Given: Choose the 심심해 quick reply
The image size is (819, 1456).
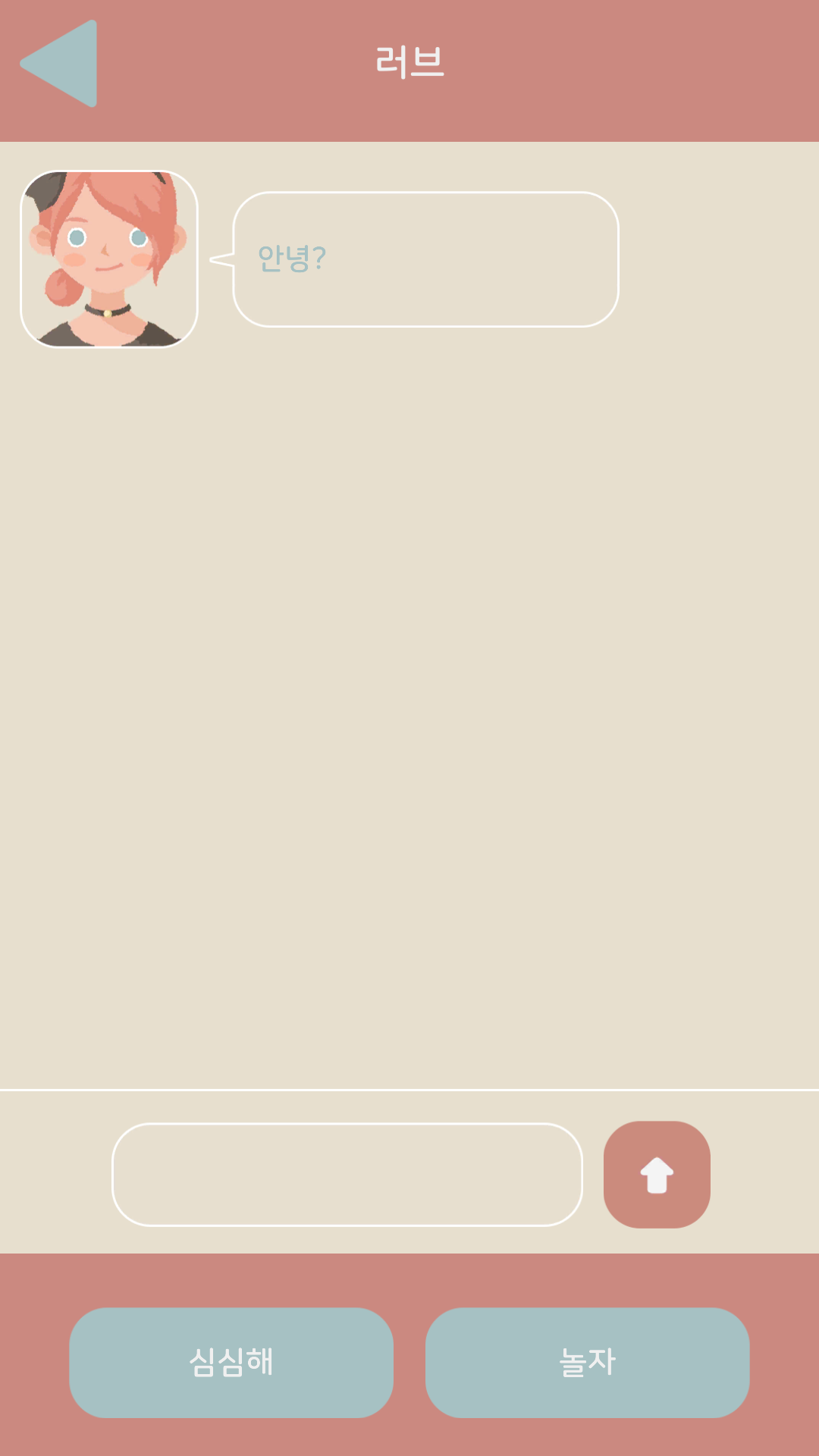Looking at the screenshot, I should pyautogui.click(x=231, y=1362).
